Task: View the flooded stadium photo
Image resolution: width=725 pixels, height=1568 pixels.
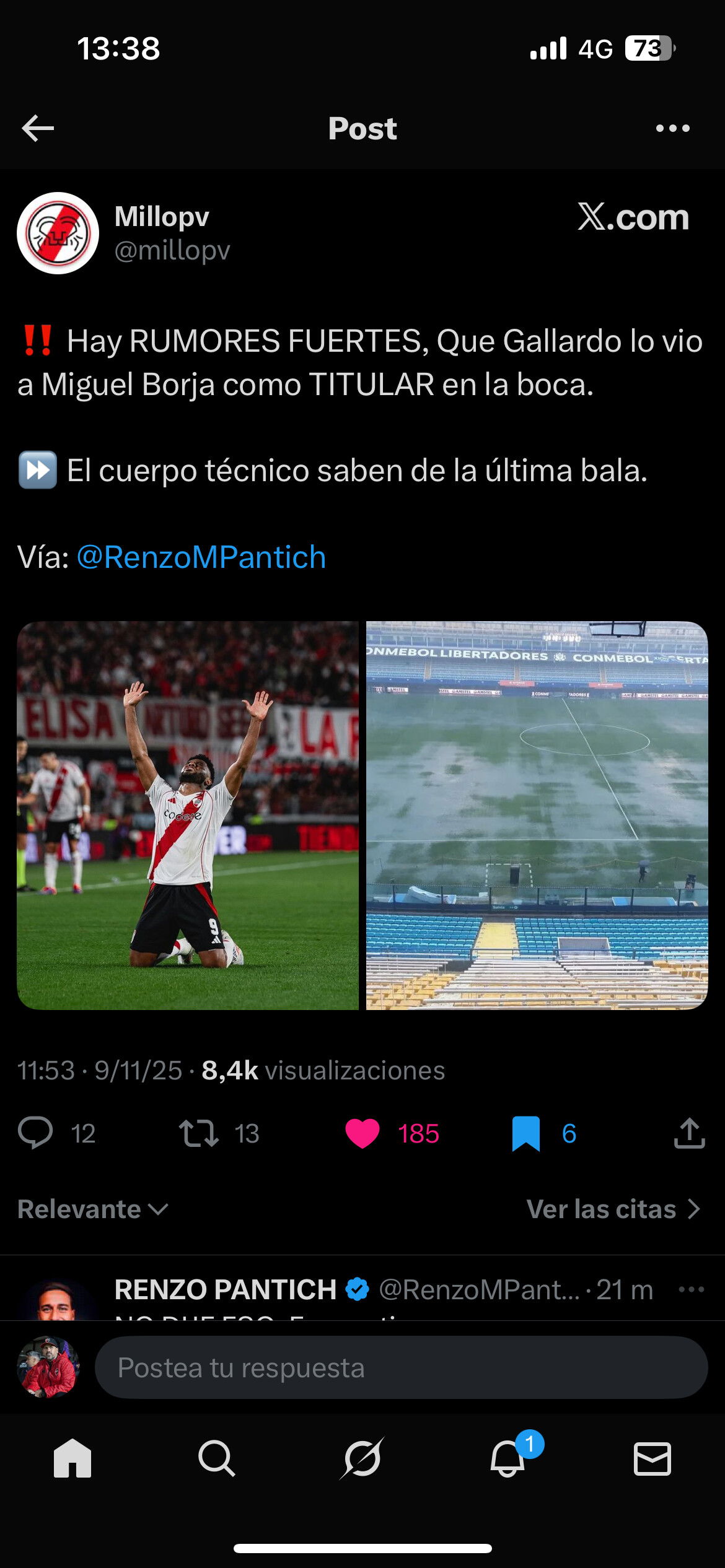Action: (537, 815)
